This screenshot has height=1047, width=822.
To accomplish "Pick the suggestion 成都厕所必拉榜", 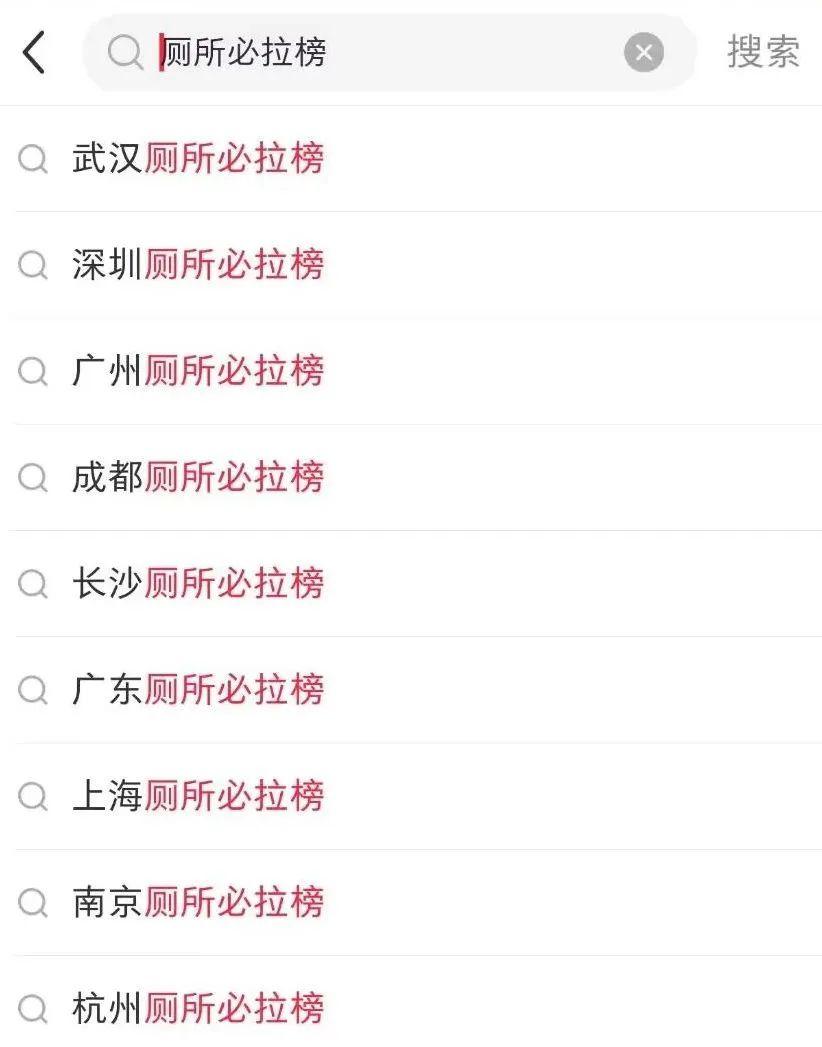I will [x=198, y=477].
